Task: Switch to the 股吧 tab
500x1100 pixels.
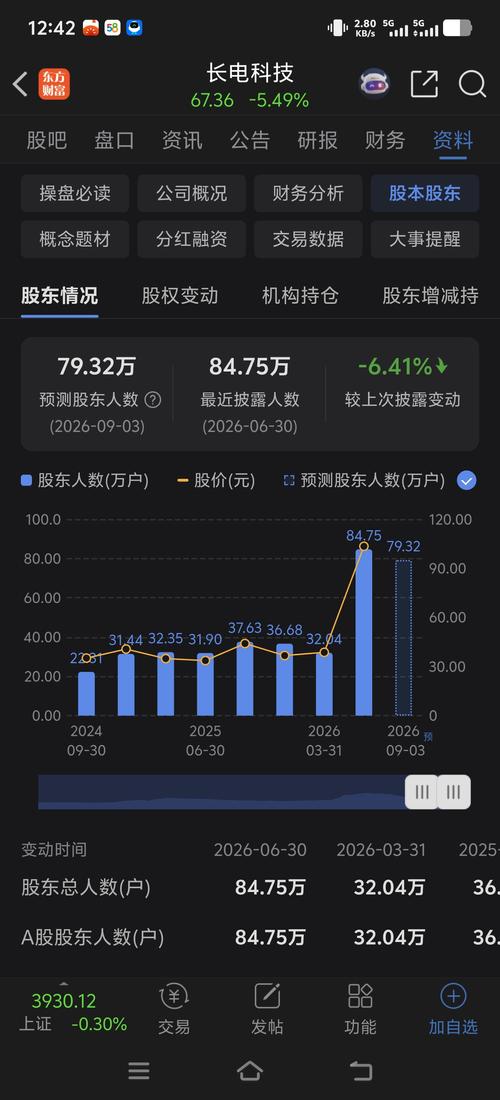Action: [x=47, y=140]
